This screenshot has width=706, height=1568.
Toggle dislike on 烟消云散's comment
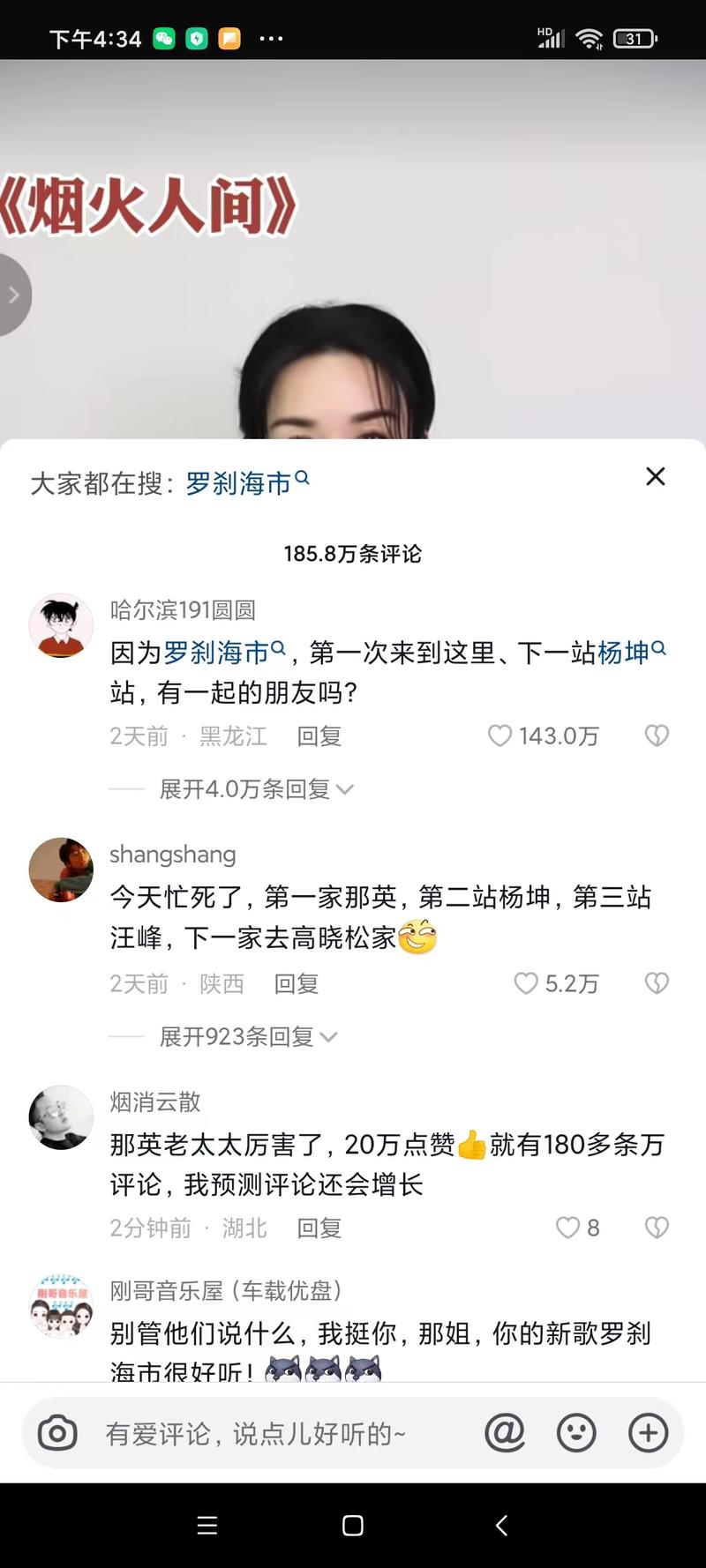point(657,1227)
